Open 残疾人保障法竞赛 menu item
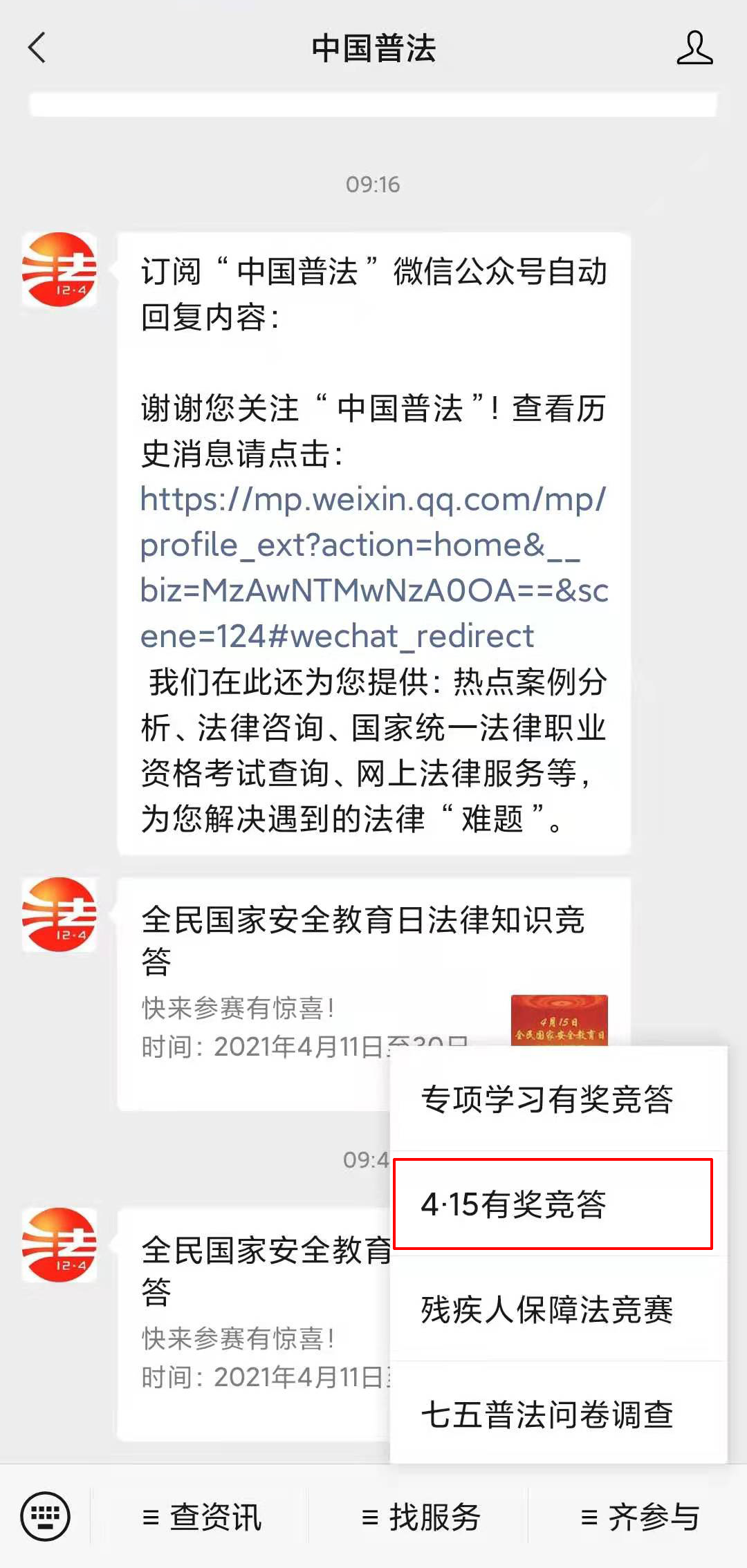 546,1309
